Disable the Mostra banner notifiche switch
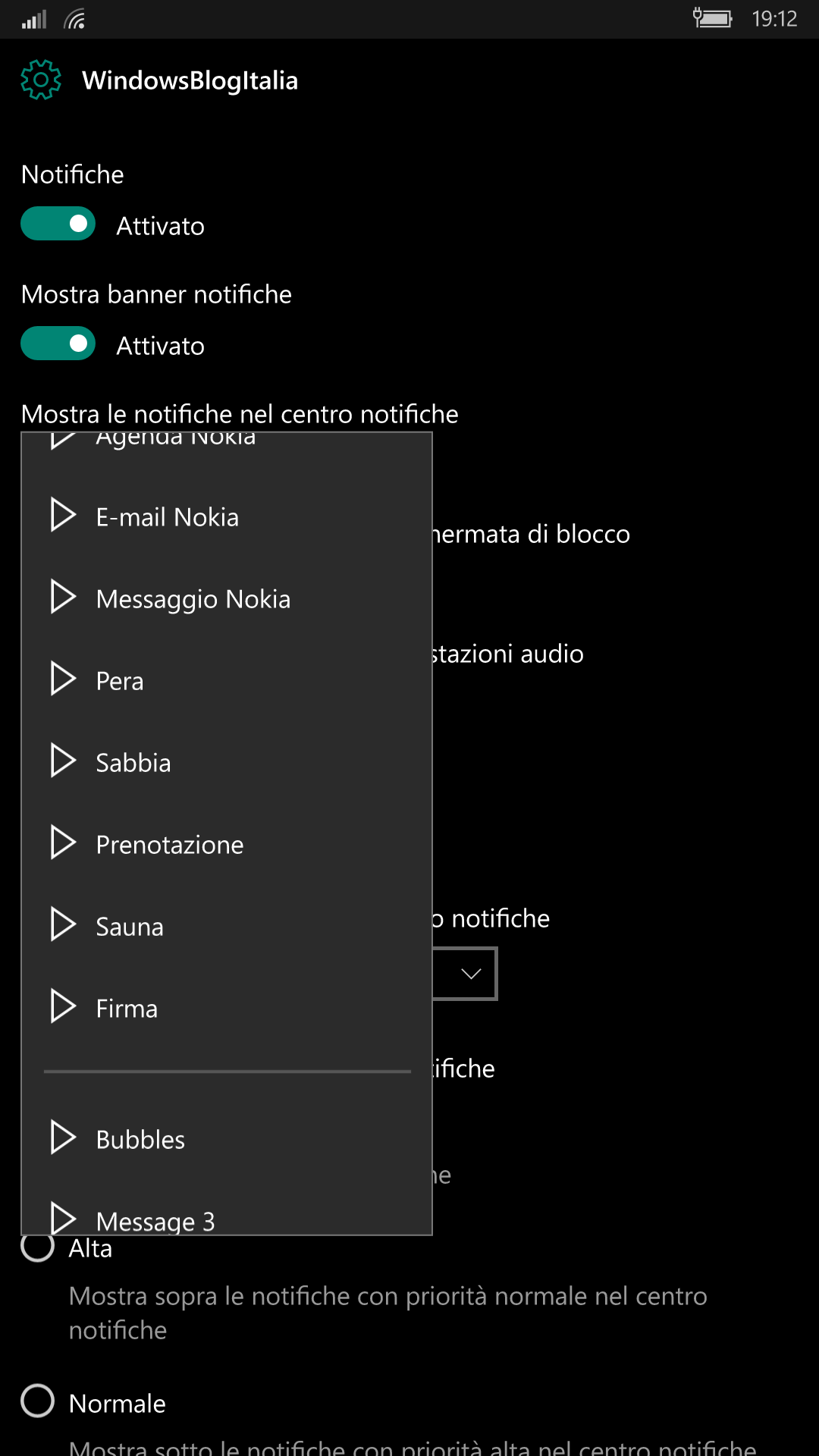The height and width of the screenshot is (1456, 819). coord(58,344)
